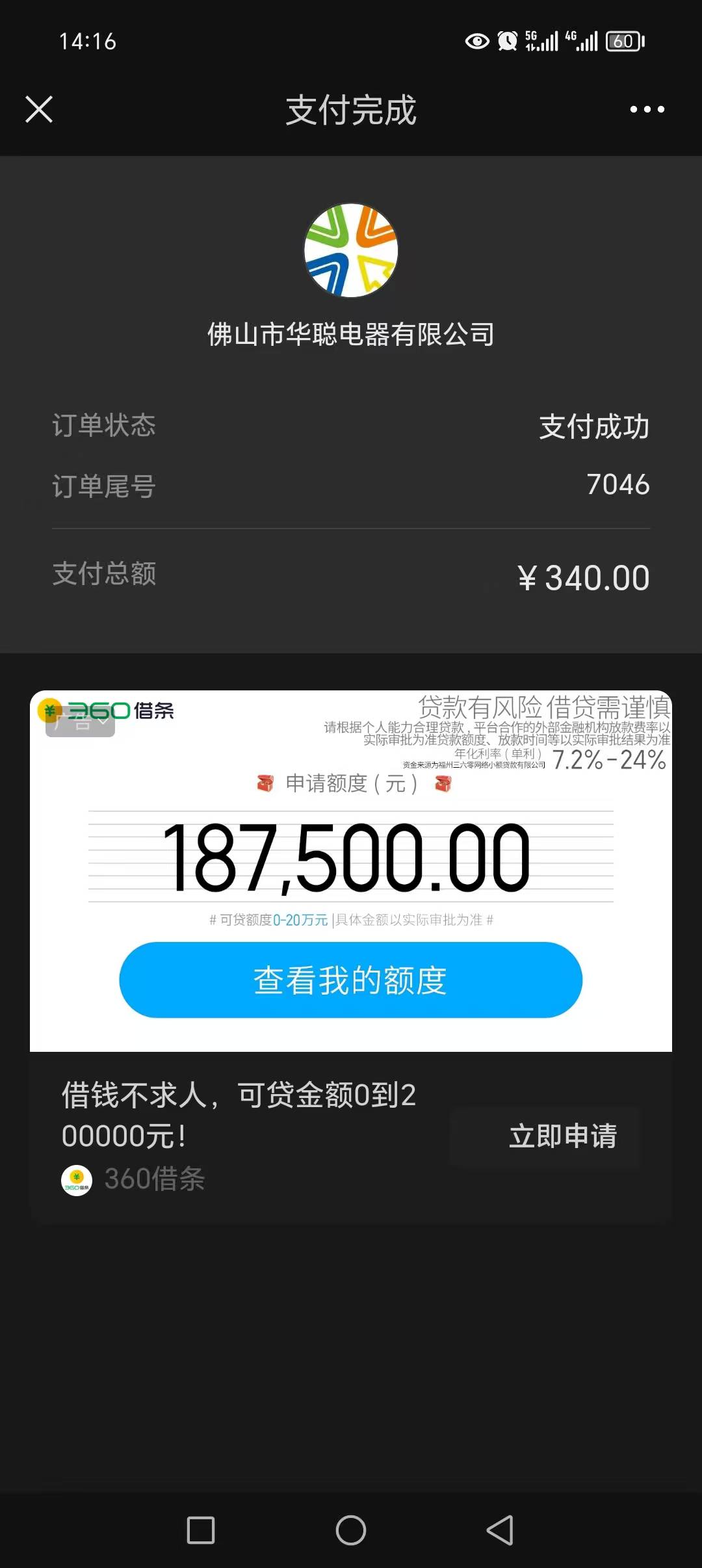702x1568 pixels.
Task: Open the recent apps view
Action: pyautogui.click(x=201, y=1530)
